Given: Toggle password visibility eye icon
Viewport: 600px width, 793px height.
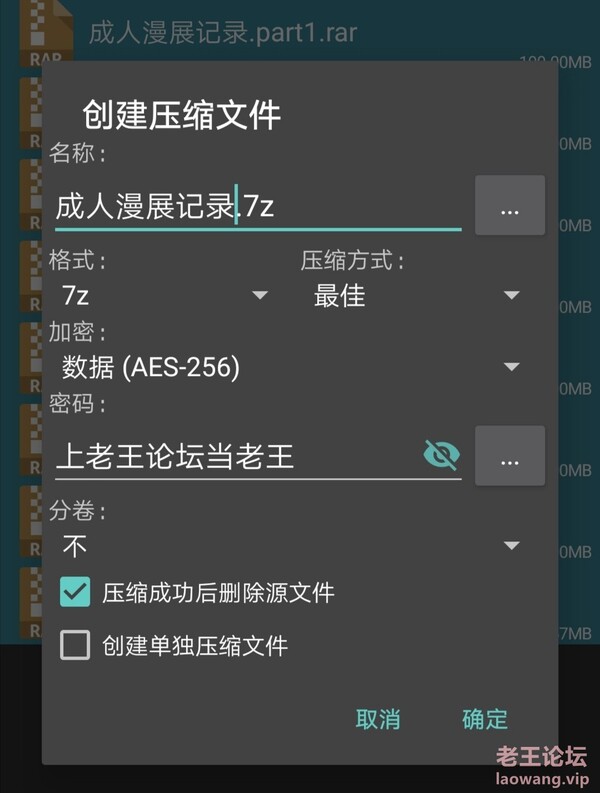Looking at the screenshot, I should coord(440,456).
